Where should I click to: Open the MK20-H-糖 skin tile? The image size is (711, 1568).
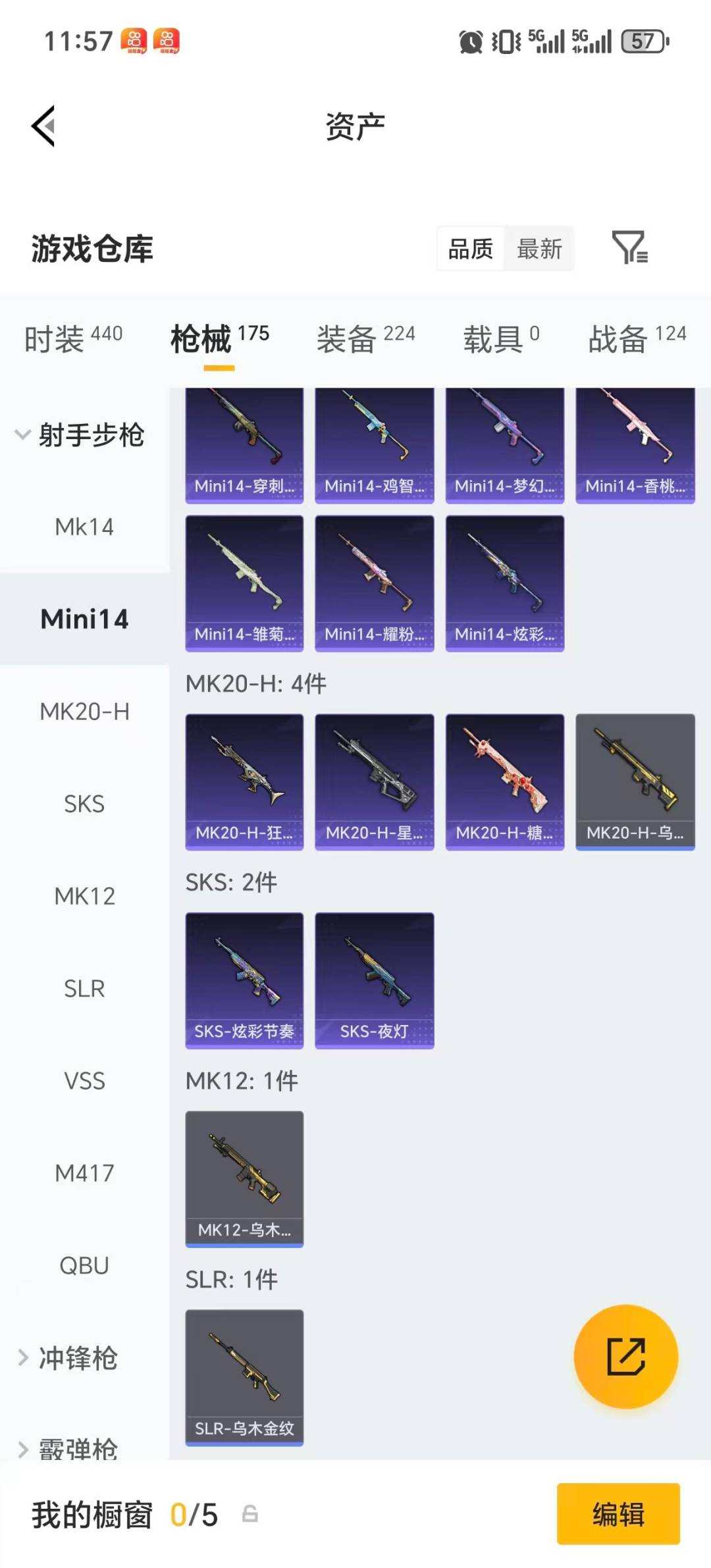pos(504,781)
